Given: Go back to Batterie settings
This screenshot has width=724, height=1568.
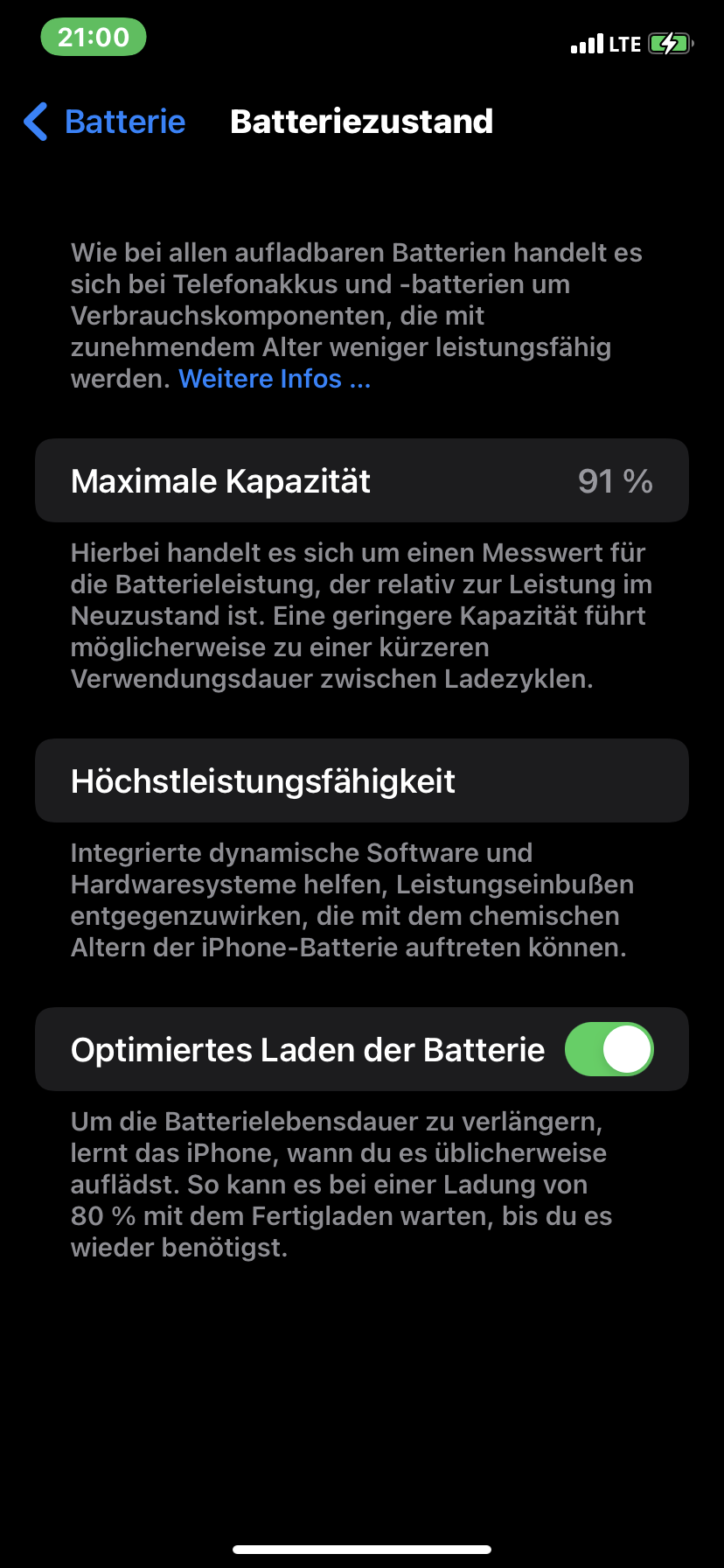Looking at the screenshot, I should tap(105, 122).
